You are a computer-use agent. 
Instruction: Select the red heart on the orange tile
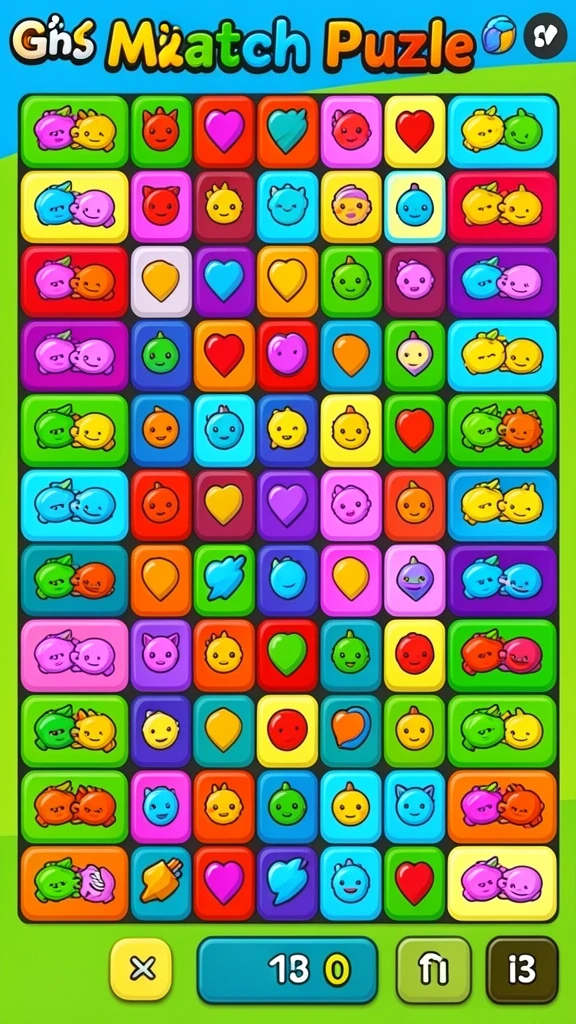click(224, 356)
